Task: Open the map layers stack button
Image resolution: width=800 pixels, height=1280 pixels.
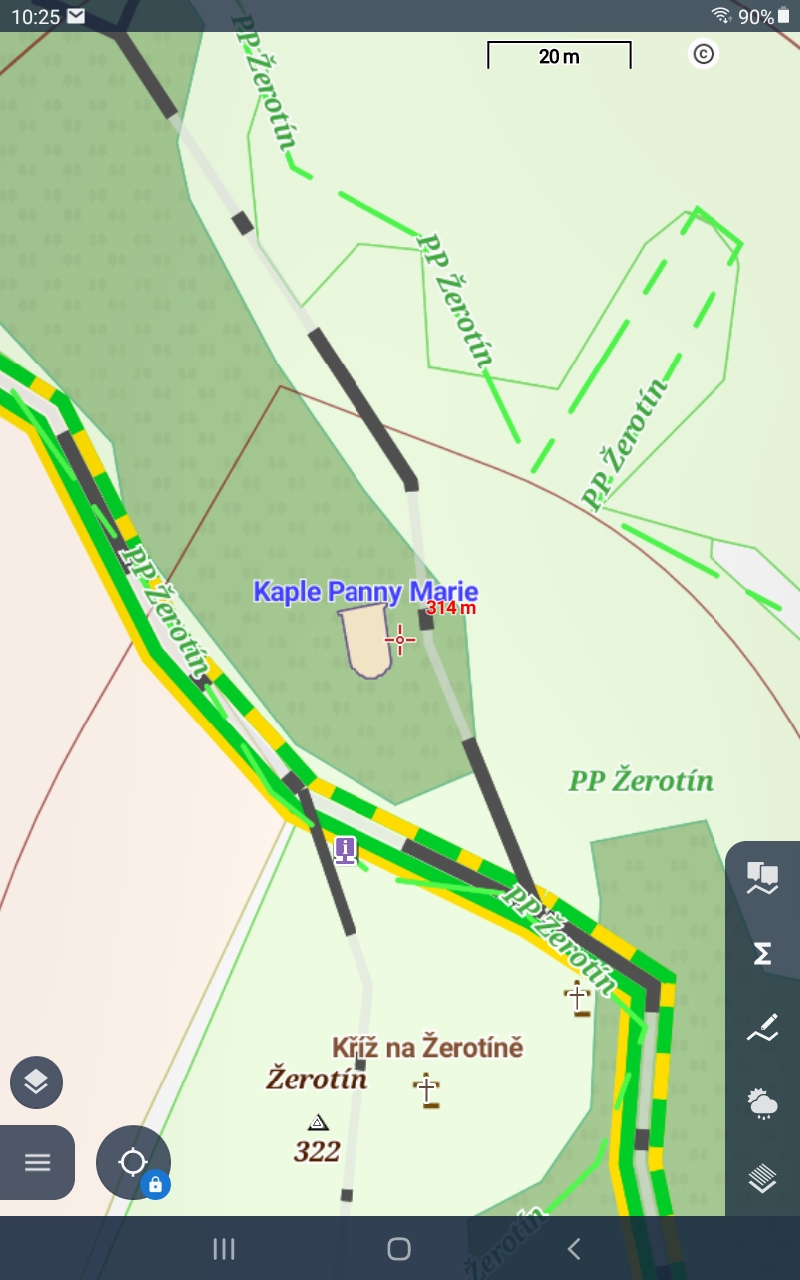Action: coord(36,1082)
